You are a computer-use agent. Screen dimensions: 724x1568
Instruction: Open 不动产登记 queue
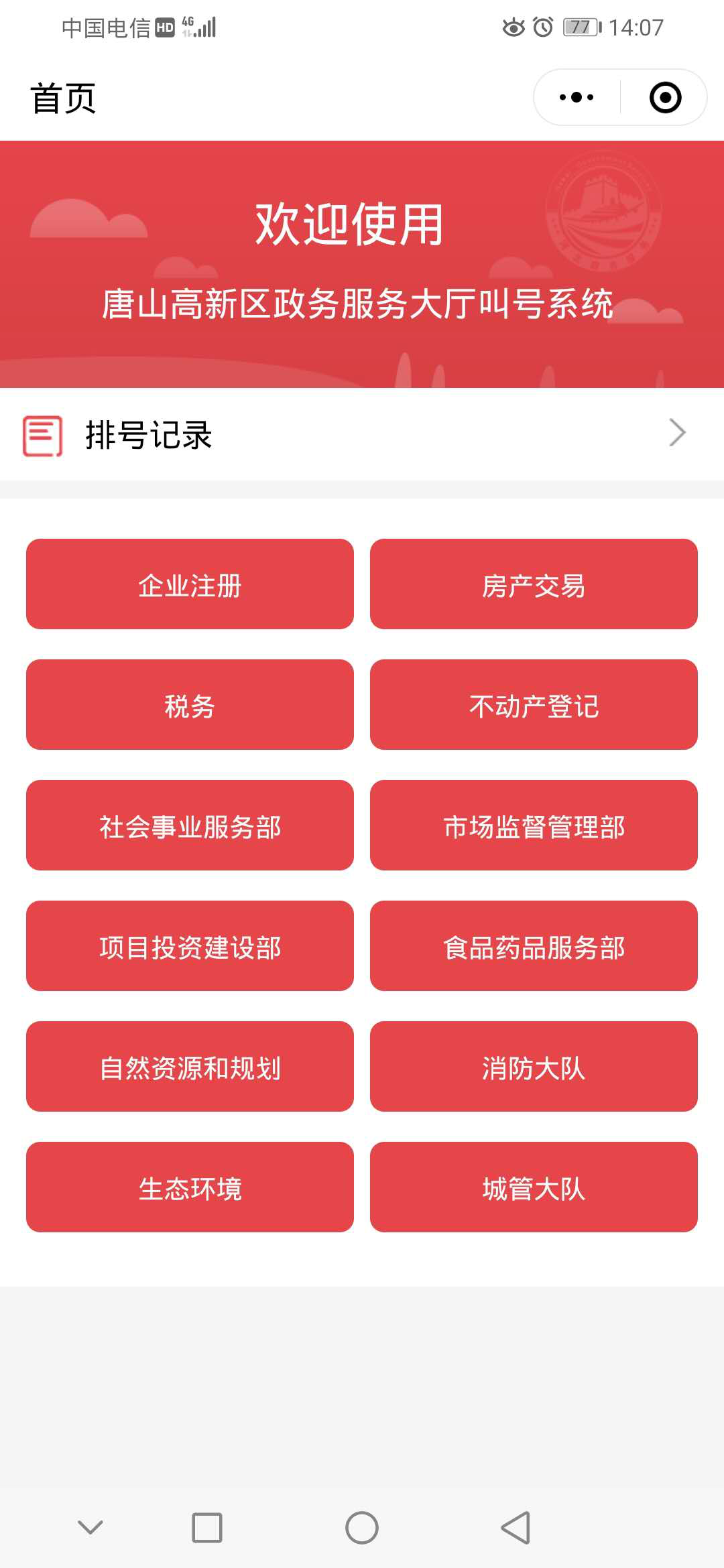[x=534, y=705]
